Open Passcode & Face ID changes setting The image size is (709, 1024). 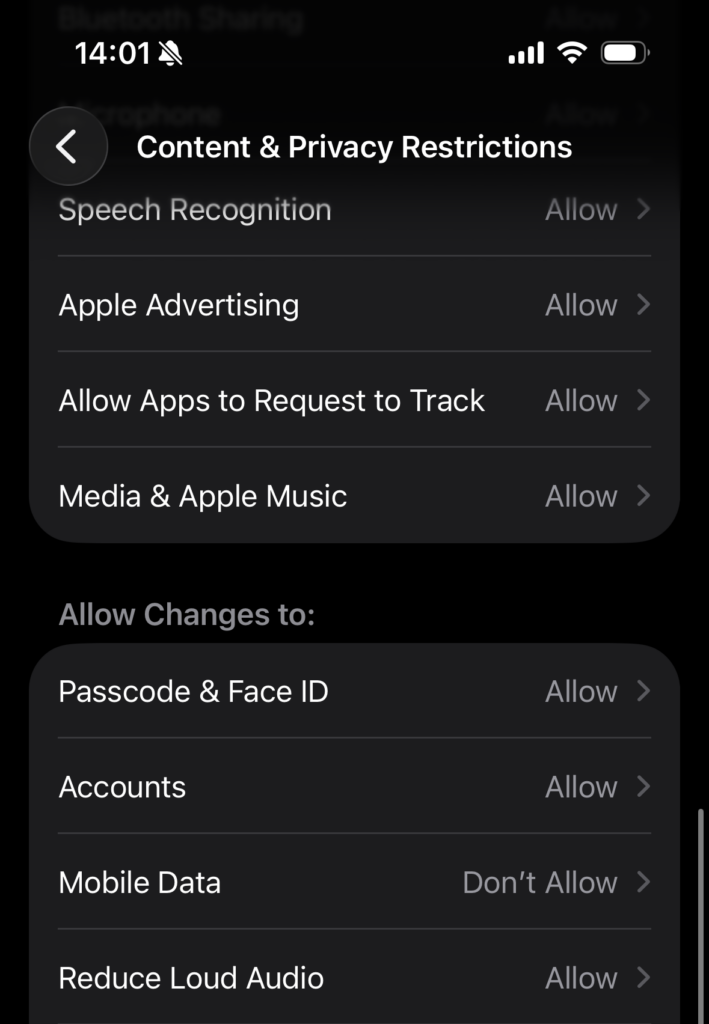354,691
